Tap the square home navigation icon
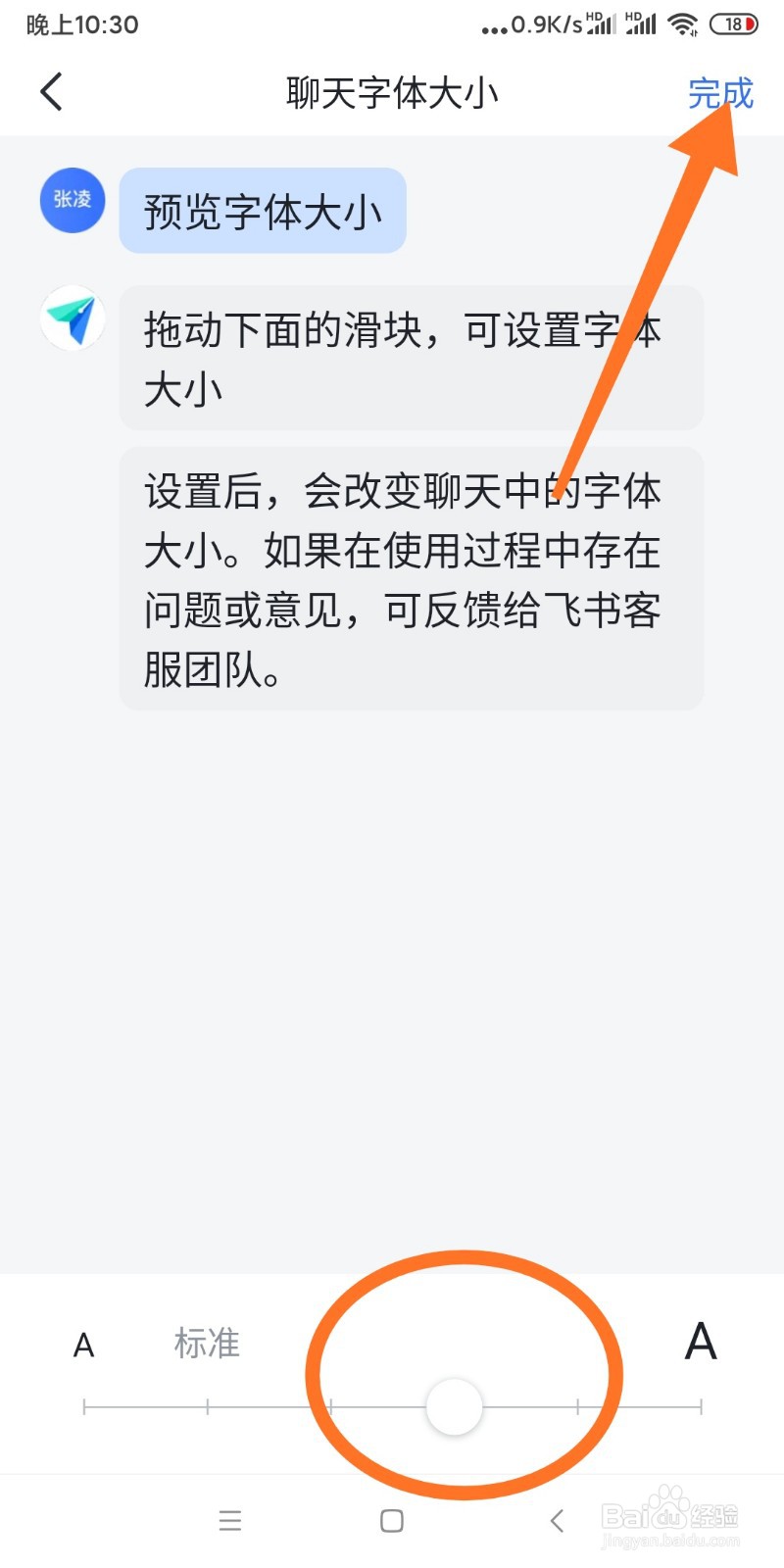 tap(391, 1521)
